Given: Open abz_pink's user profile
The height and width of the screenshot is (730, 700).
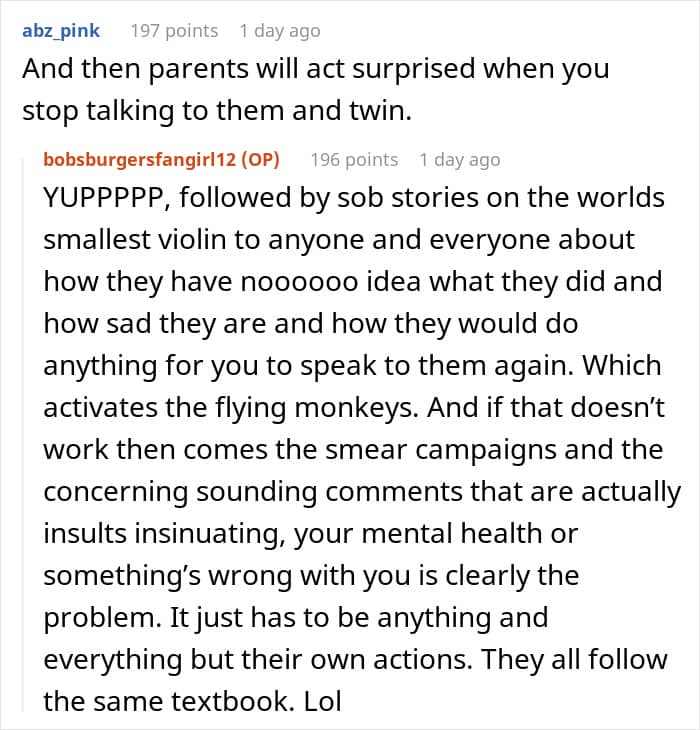Looking at the screenshot, I should pos(61,31).
